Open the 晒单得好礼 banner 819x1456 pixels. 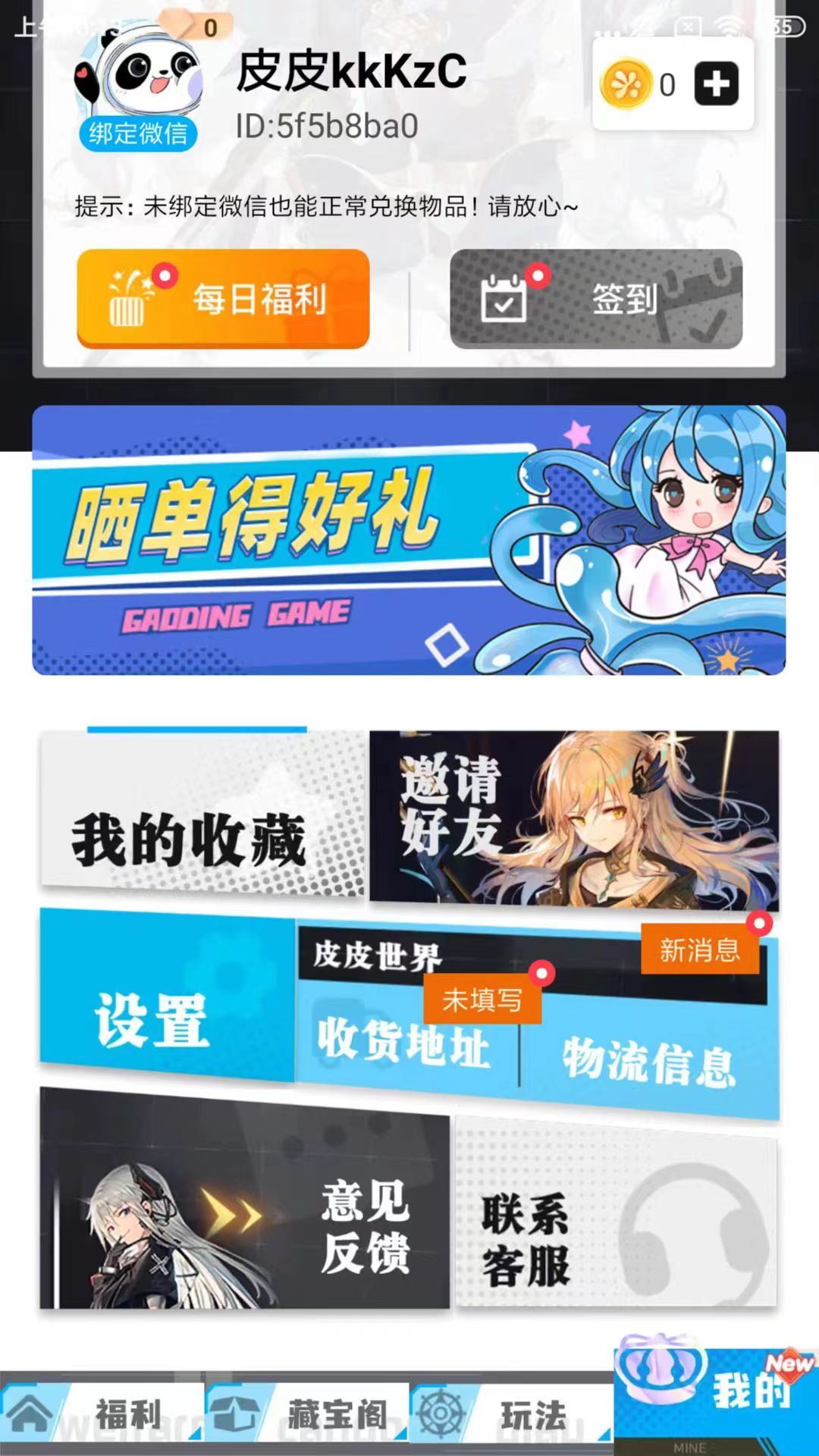[409, 540]
